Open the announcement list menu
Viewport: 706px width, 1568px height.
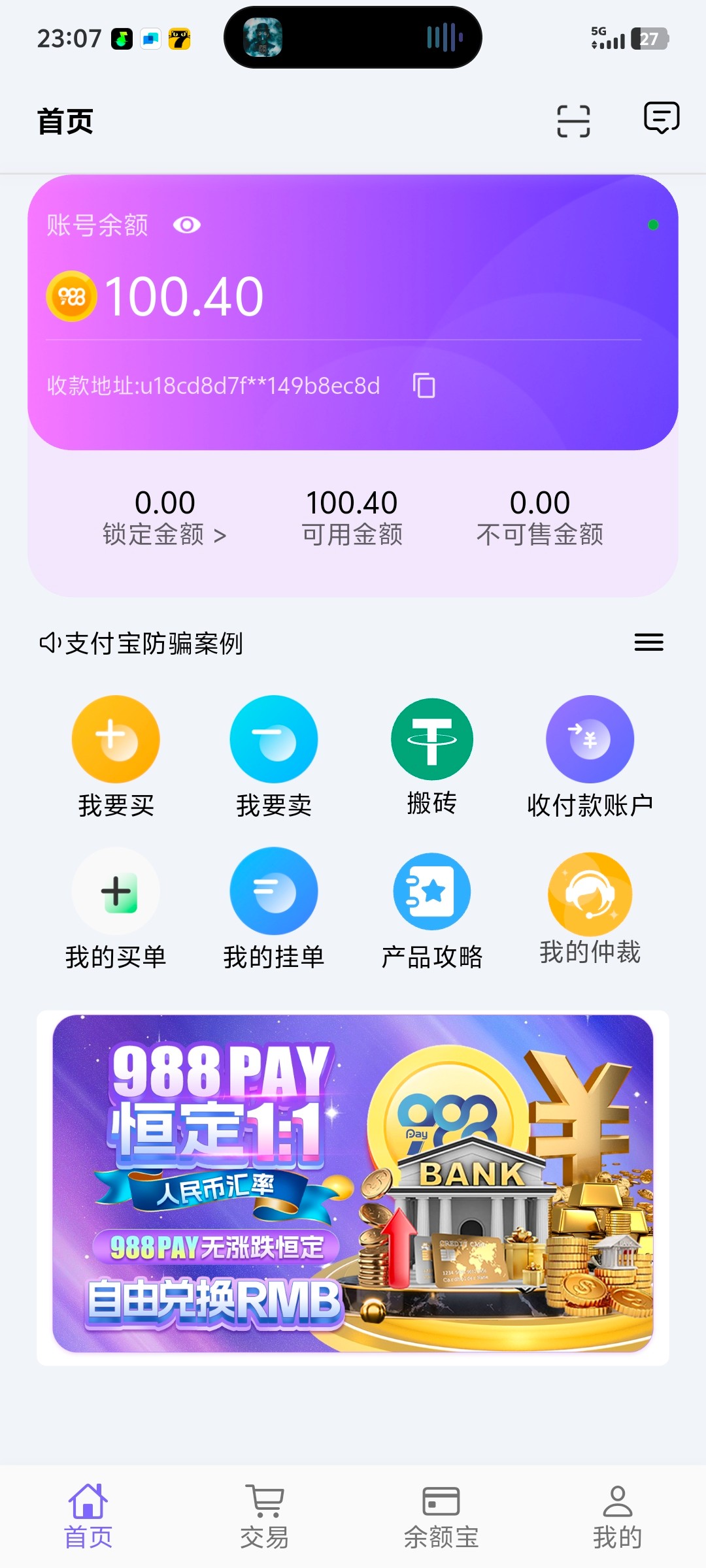(648, 642)
